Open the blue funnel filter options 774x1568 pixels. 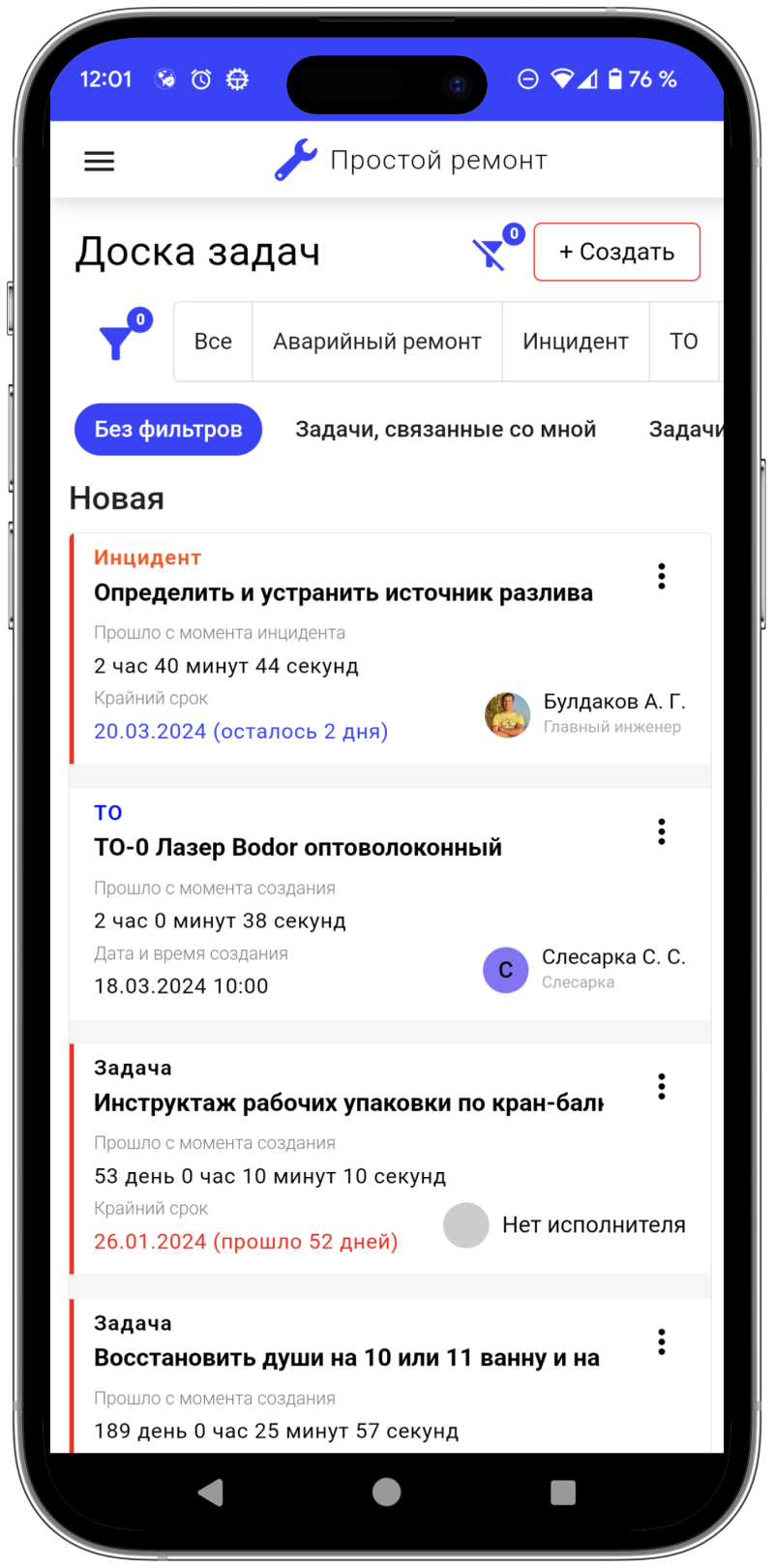point(117,341)
